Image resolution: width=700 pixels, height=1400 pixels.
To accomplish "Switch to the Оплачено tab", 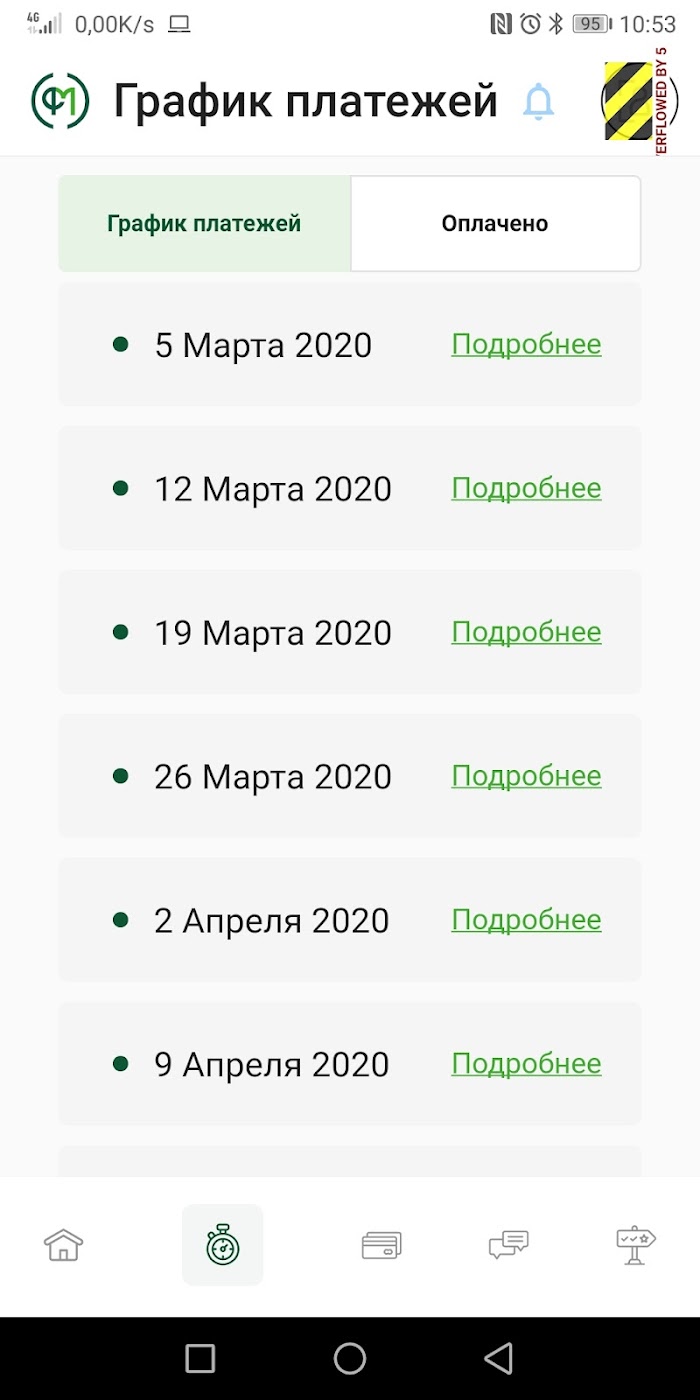I will pyautogui.click(x=495, y=224).
